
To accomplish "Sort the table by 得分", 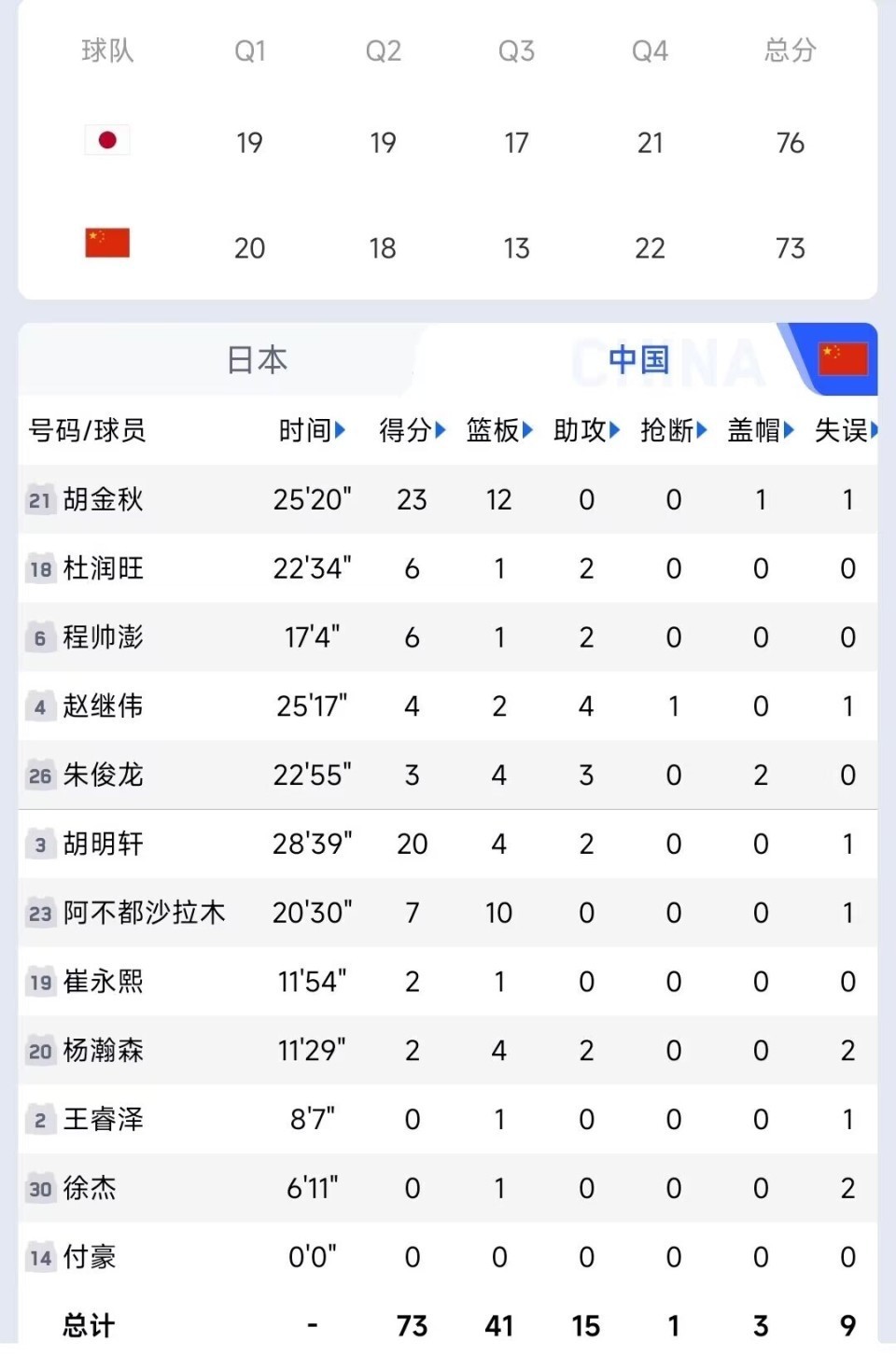I will [412, 430].
